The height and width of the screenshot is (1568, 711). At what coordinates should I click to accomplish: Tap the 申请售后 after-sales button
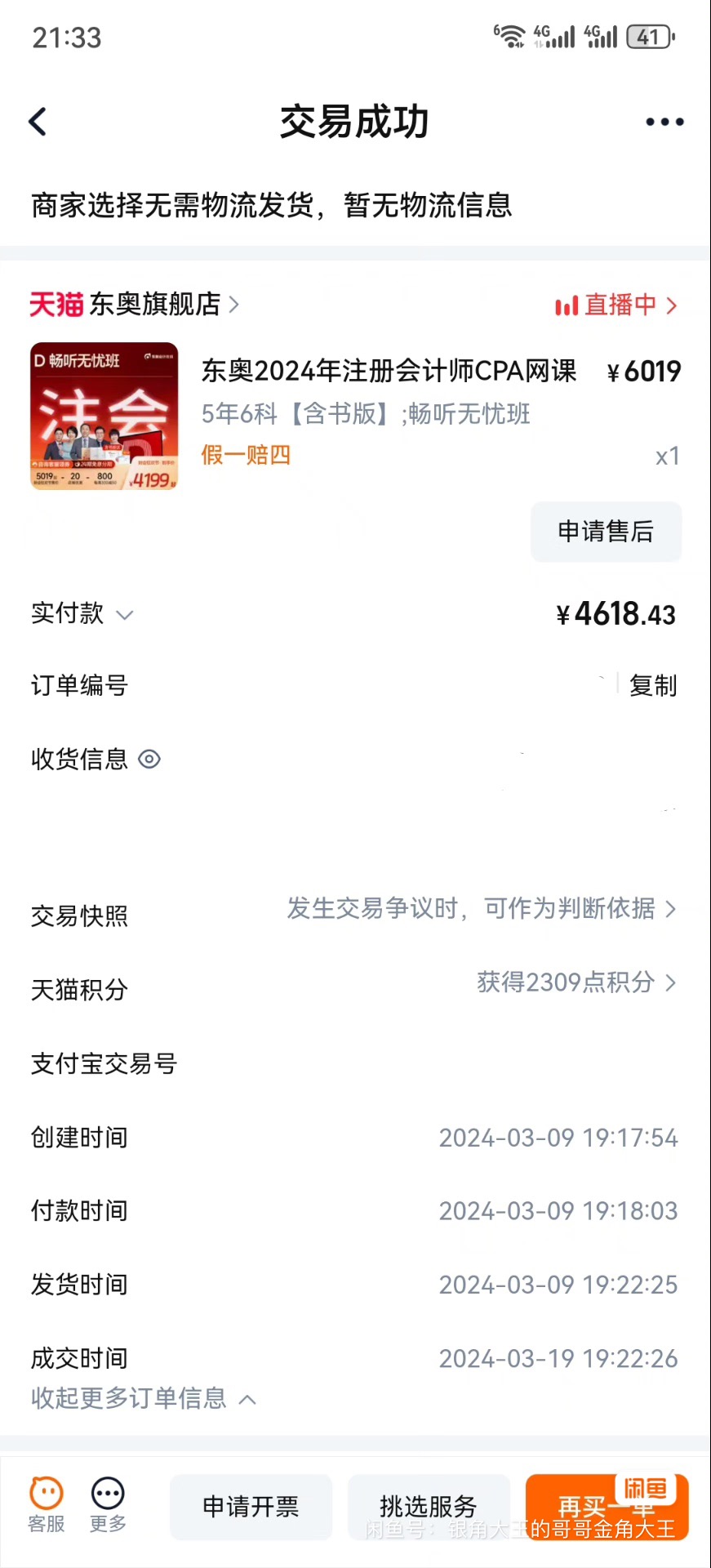605,532
